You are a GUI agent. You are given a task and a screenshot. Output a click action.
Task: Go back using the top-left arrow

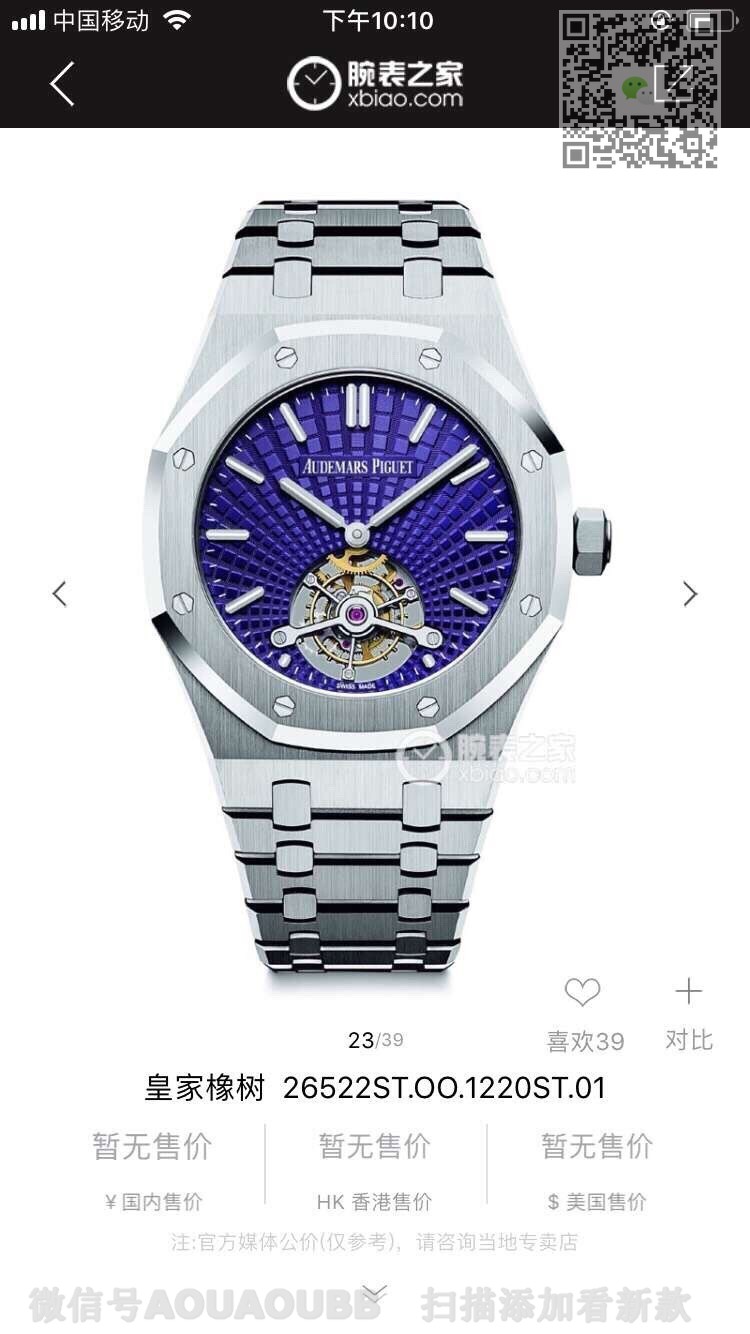click(62, 83)
